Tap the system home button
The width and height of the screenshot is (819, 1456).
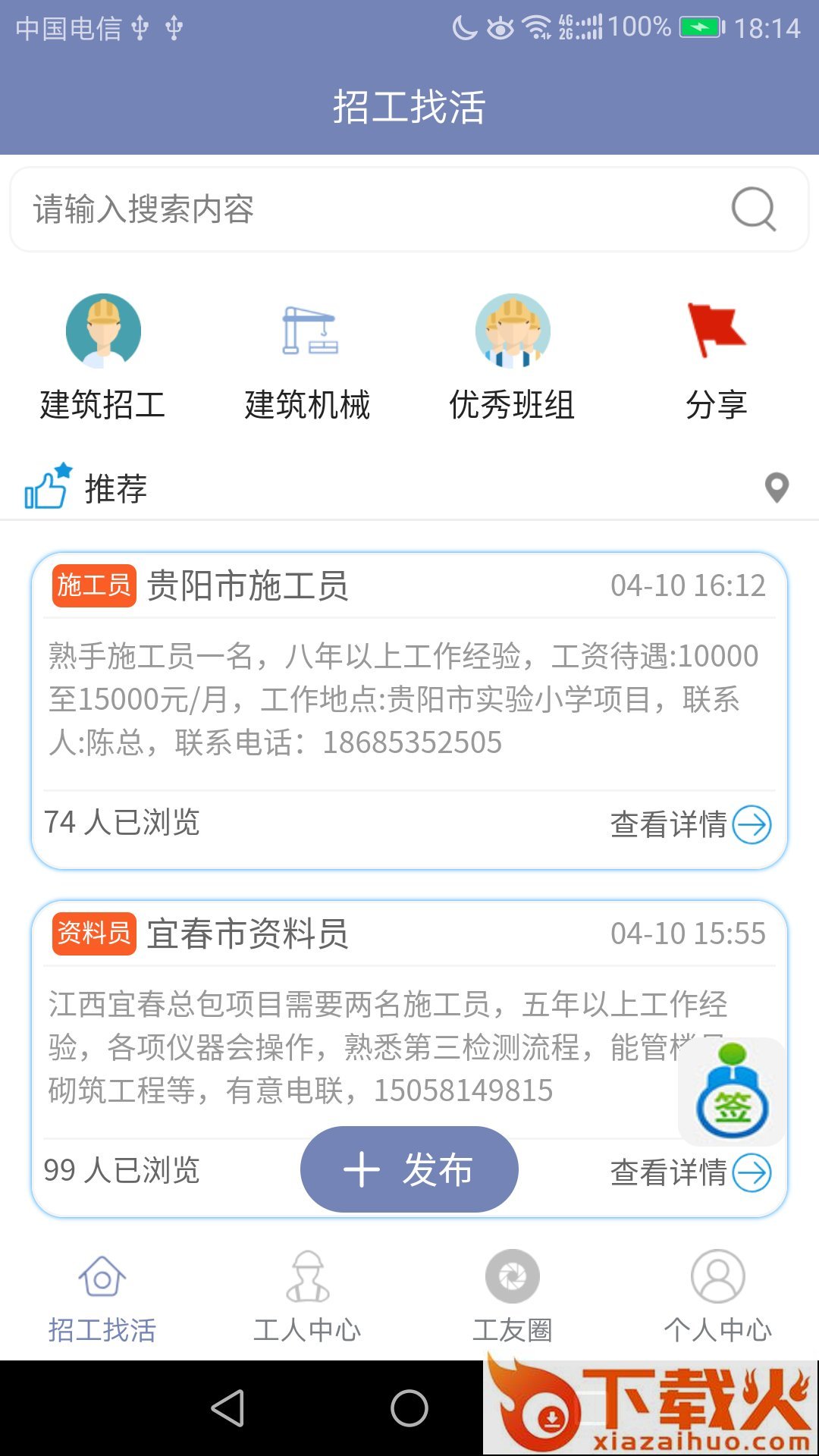409,1408
